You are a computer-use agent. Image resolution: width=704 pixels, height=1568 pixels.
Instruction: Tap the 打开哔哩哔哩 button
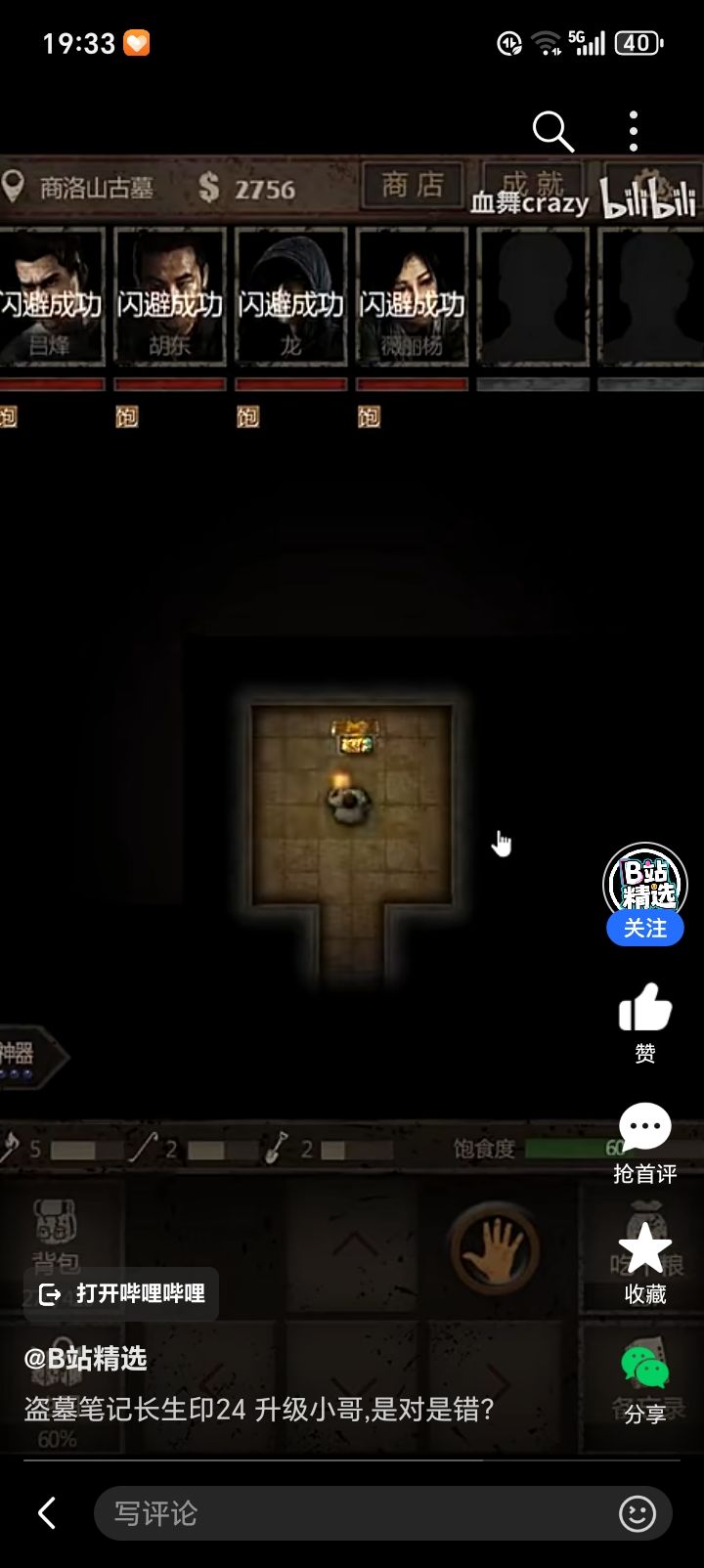(121, 1294)
